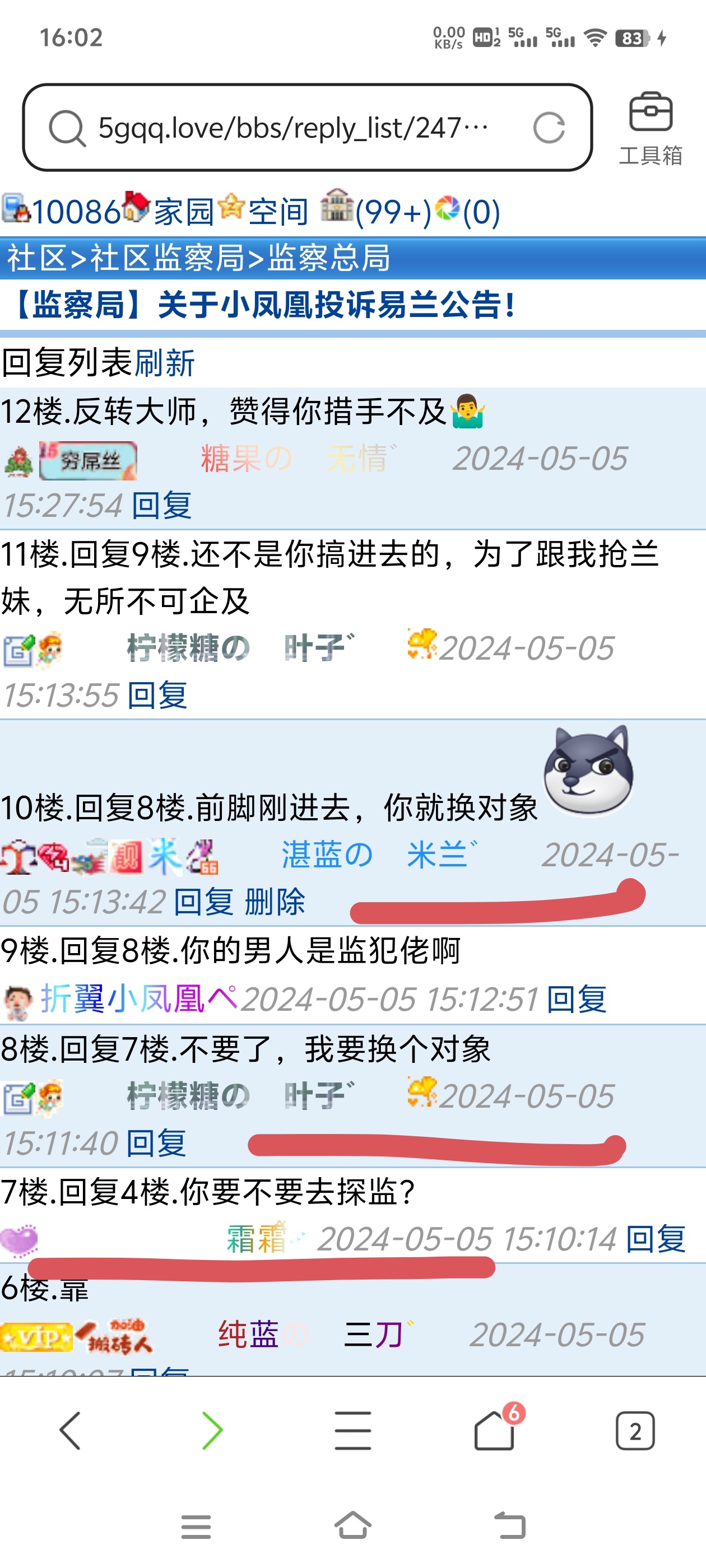The height and width of the screenshot is (1568, 706).
Task: Open the 10086 link
Action: pos(75,212)
